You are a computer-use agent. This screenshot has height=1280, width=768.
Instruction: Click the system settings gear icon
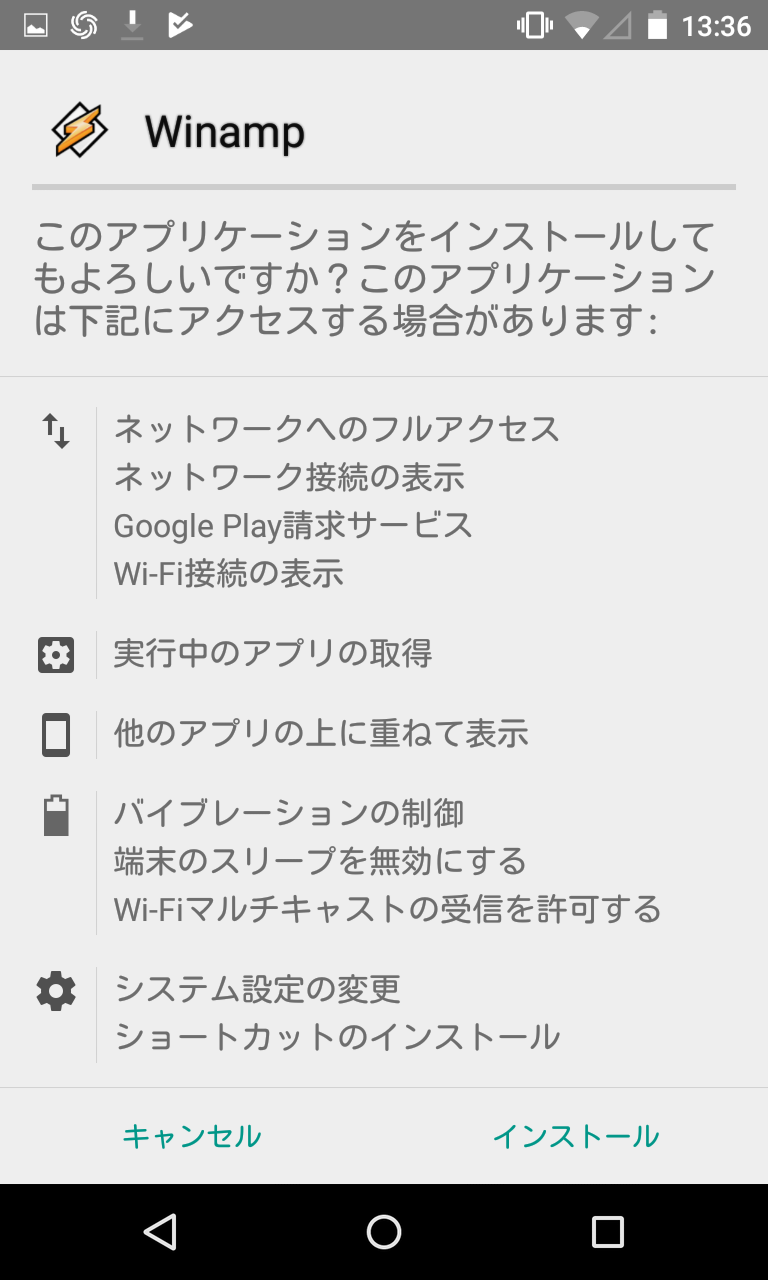tap(56, 990)
